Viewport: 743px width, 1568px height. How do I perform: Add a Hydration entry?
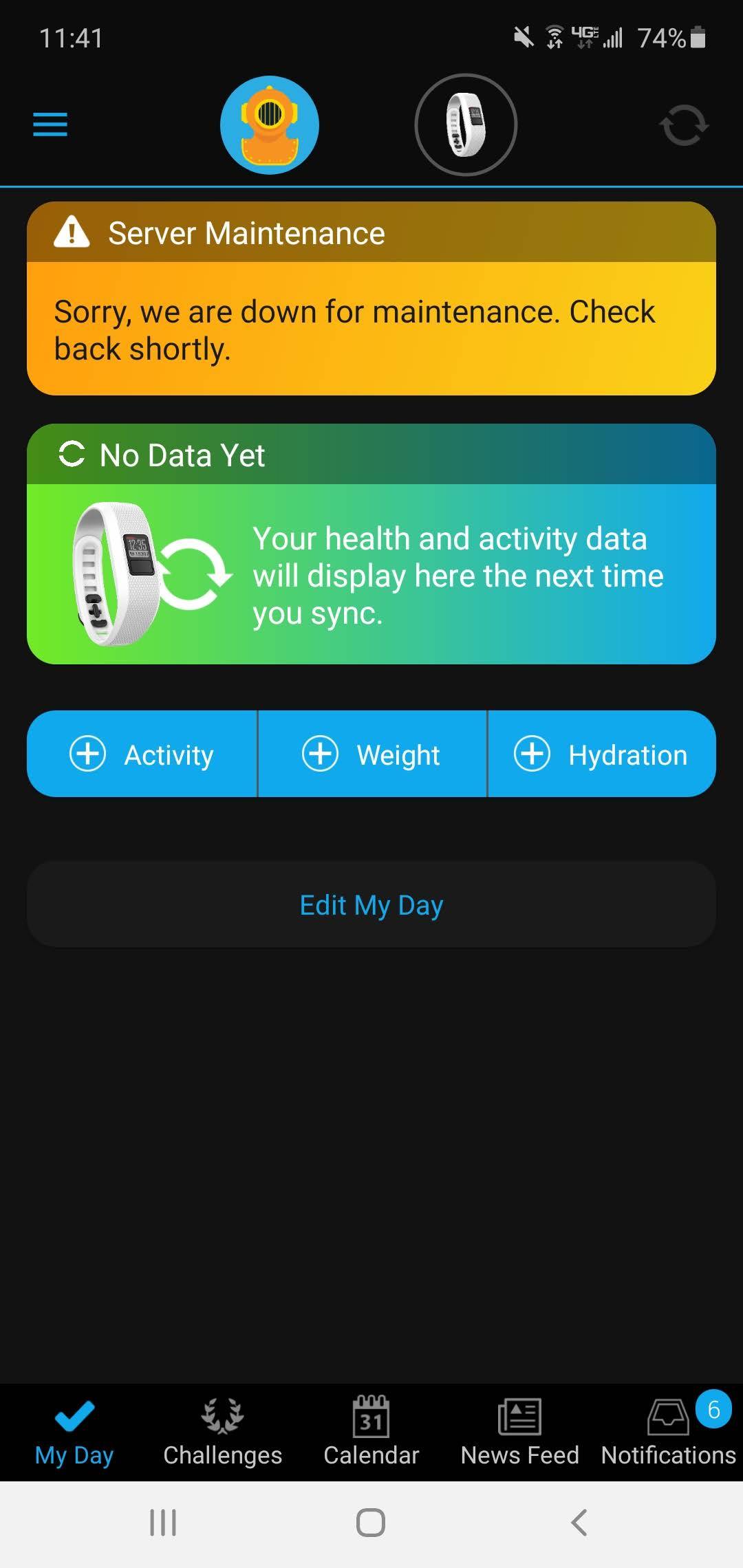(601, 754)
